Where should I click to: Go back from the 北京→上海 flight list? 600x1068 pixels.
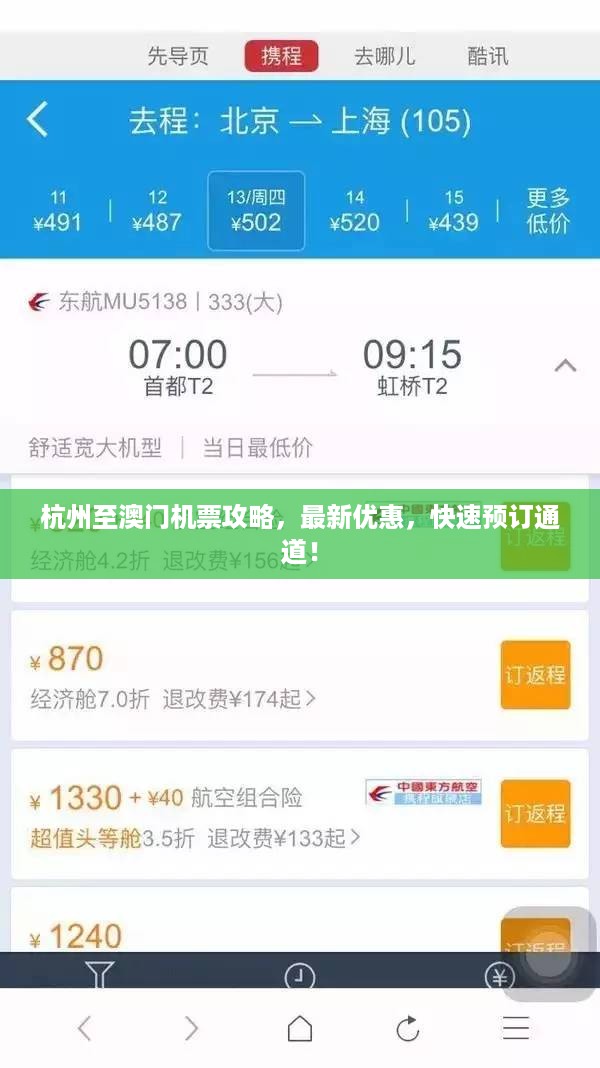pos(37,120)
